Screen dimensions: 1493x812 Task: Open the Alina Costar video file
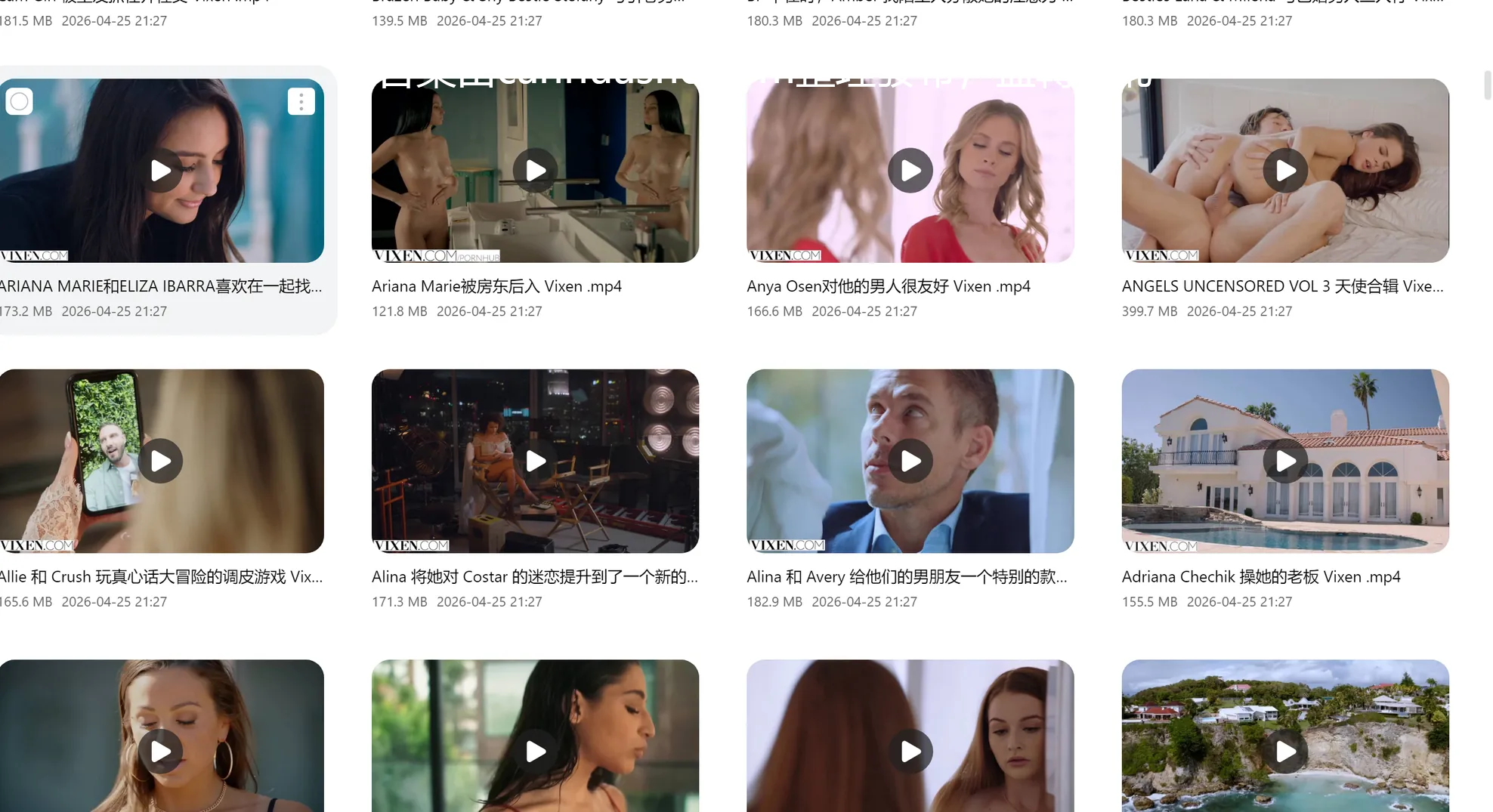click(535, 461)
